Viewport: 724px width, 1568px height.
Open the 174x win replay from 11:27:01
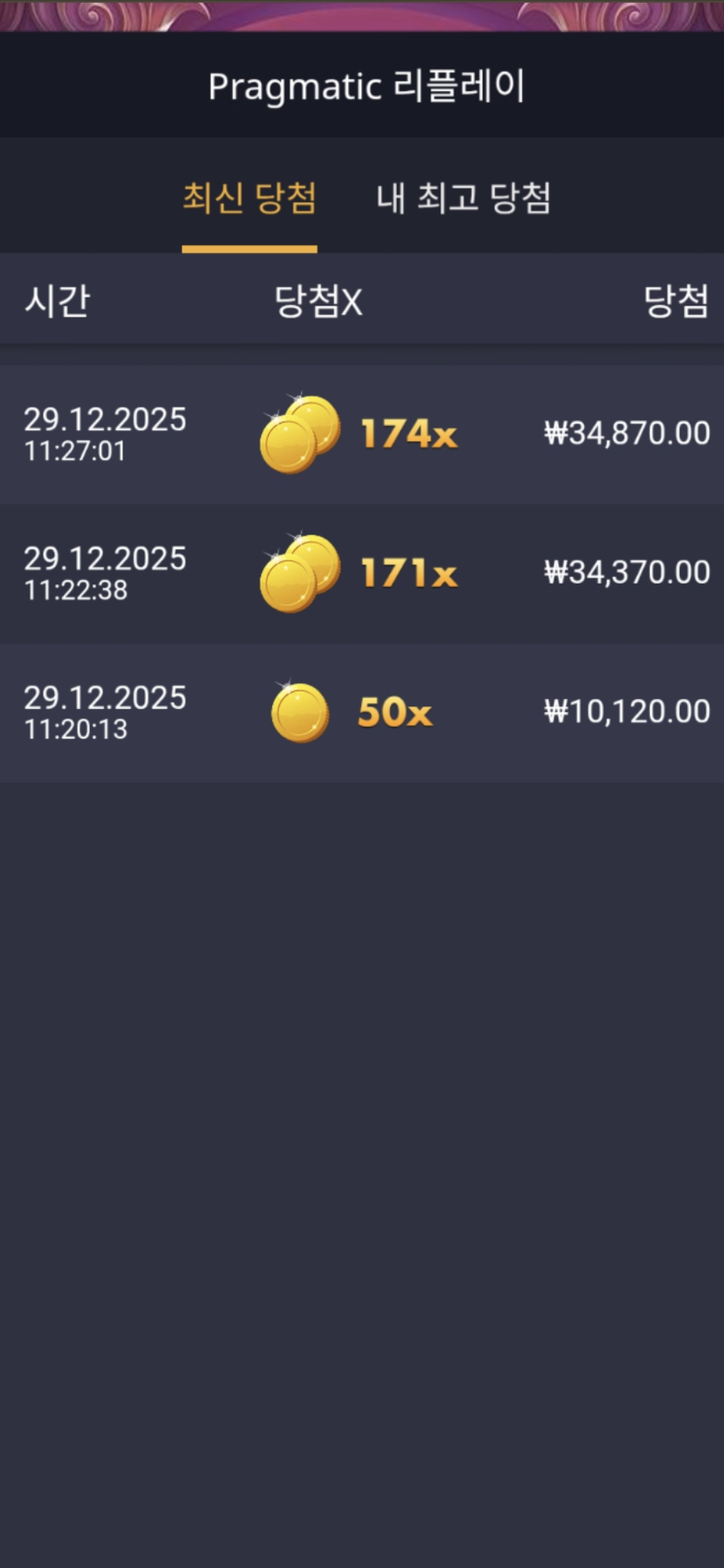(362, 434)
